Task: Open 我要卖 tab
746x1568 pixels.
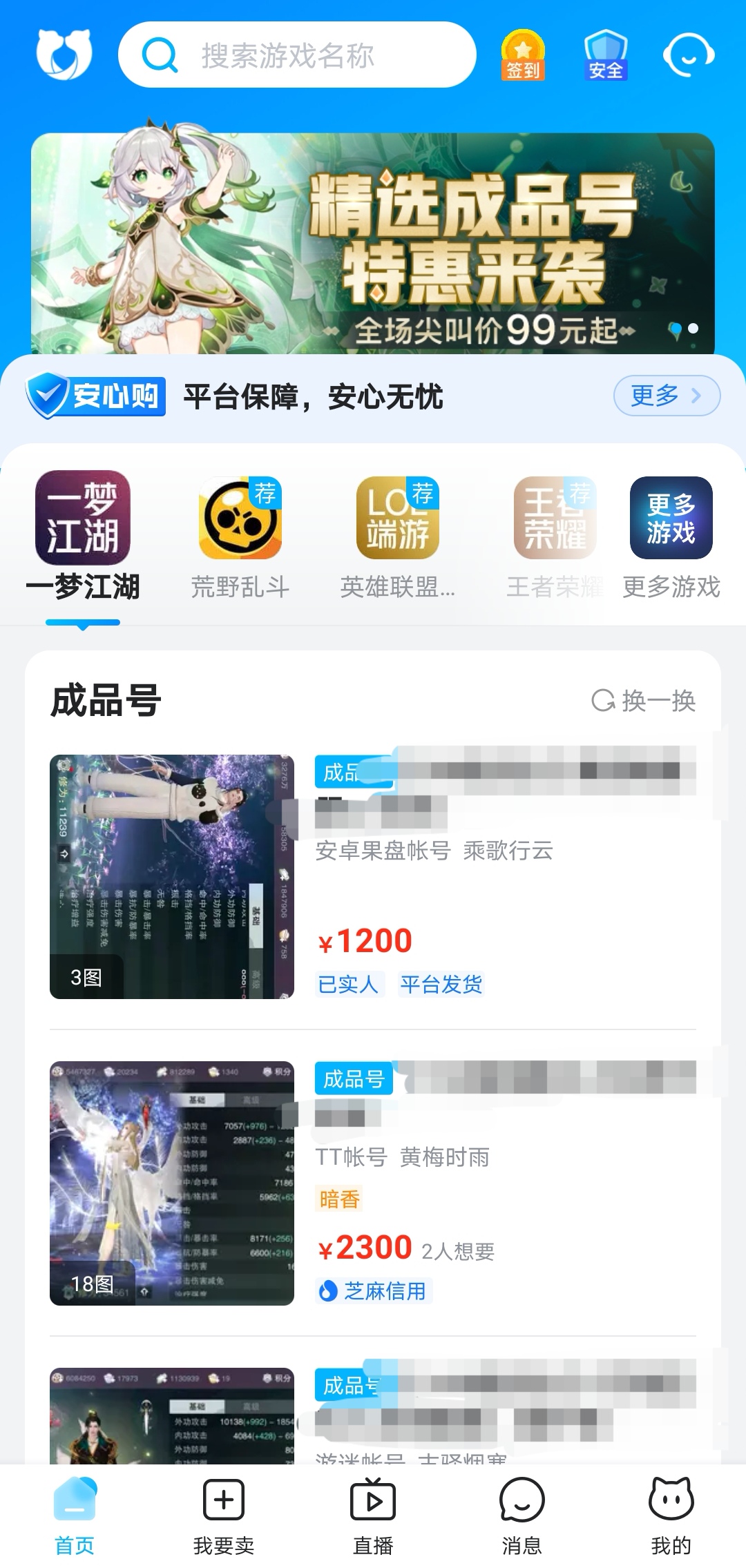Action: pyautogui.click(x=224, y=1517)
